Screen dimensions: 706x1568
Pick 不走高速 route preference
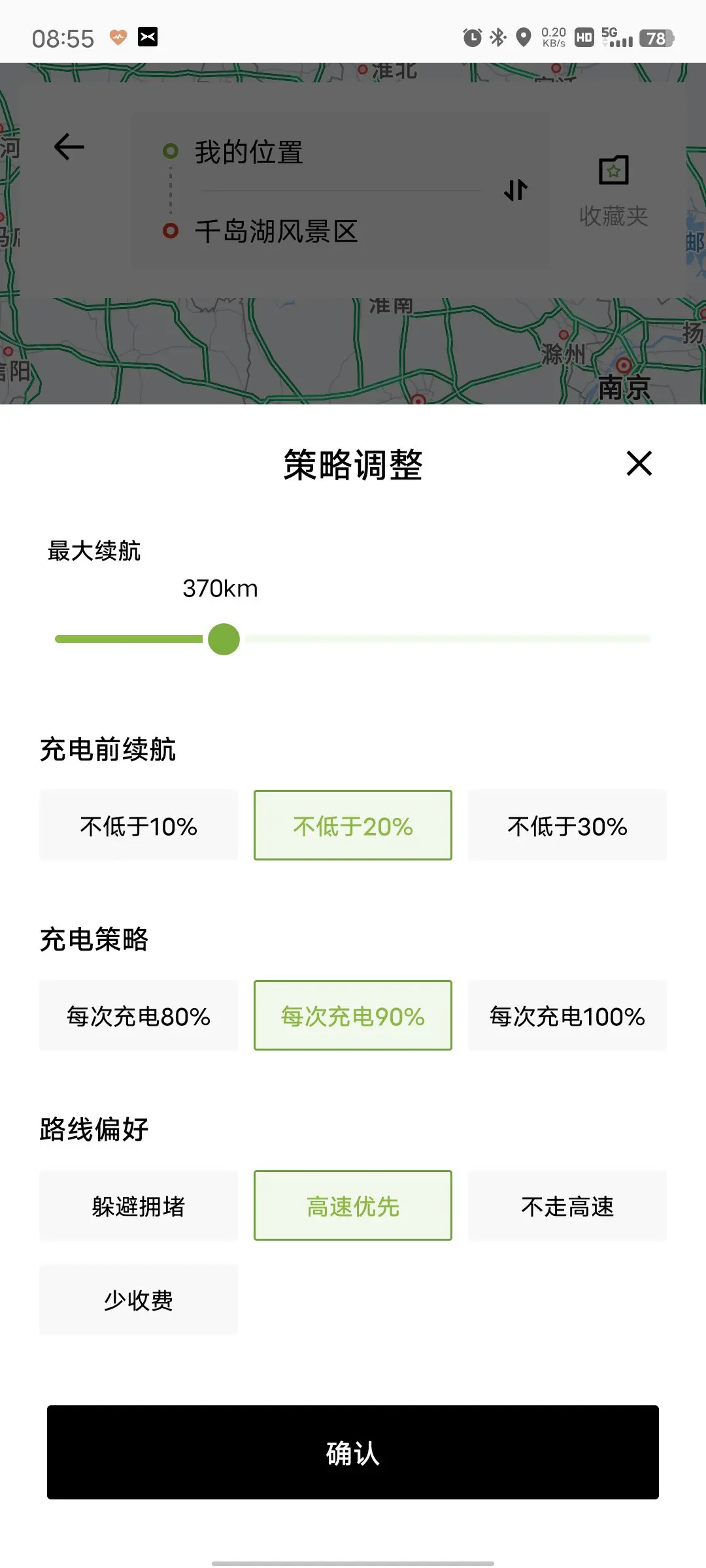coord(567,1205)
